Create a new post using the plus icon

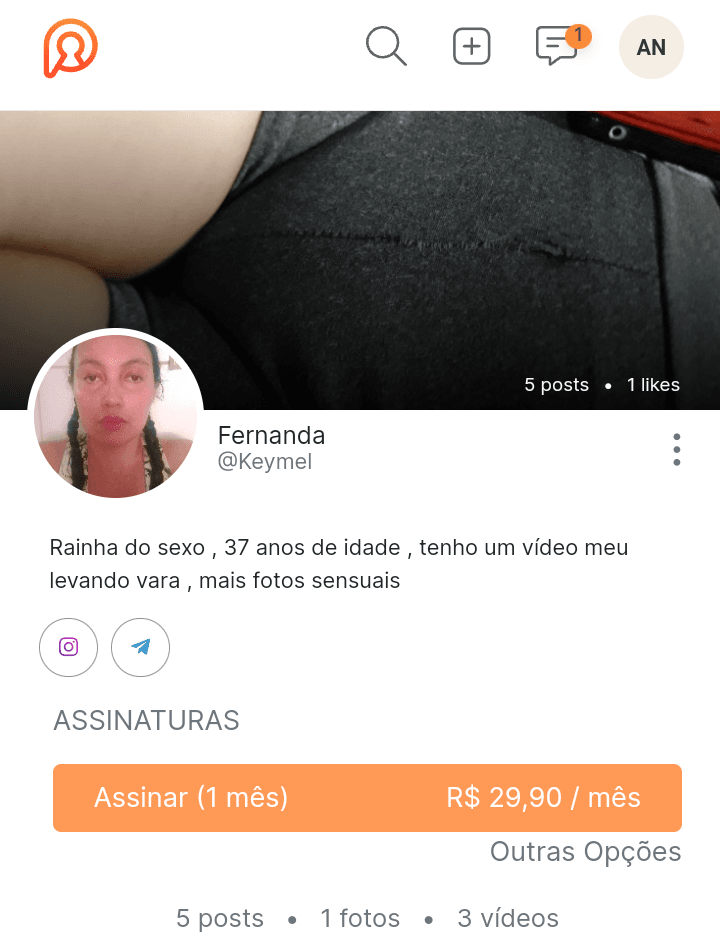point(470,45)
